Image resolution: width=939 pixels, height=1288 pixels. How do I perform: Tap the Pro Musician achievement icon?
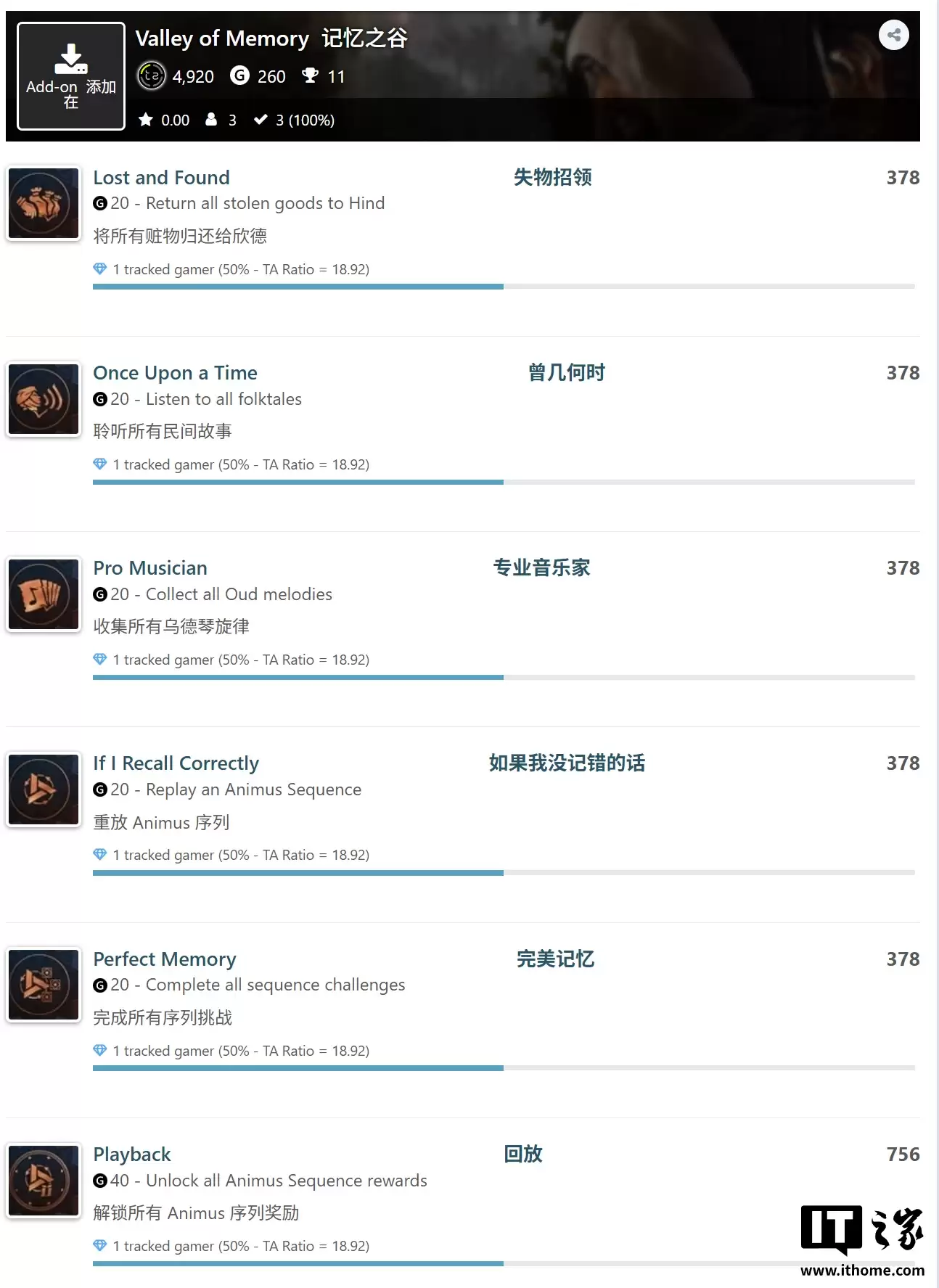point(44,594)
